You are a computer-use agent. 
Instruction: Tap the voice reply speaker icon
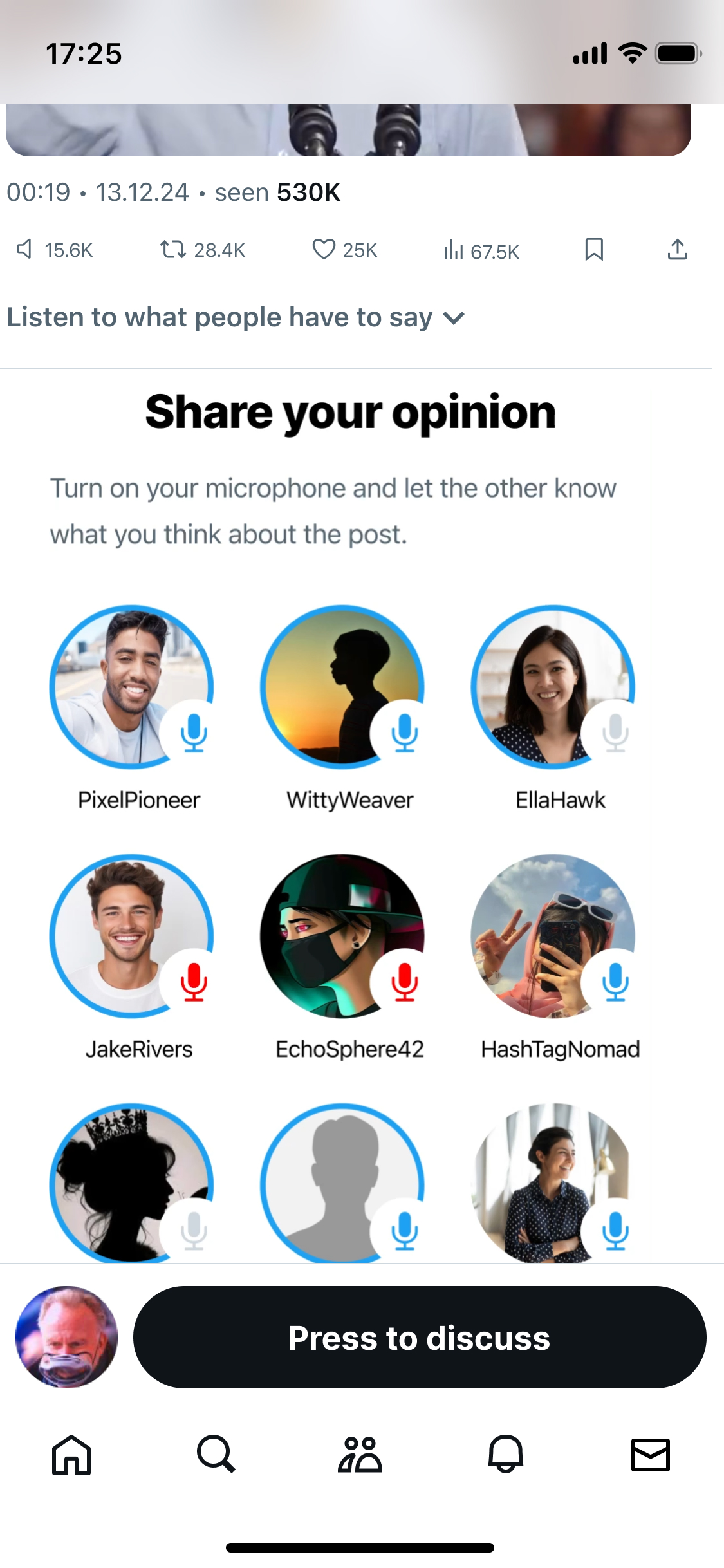click(x=24, y=249)
